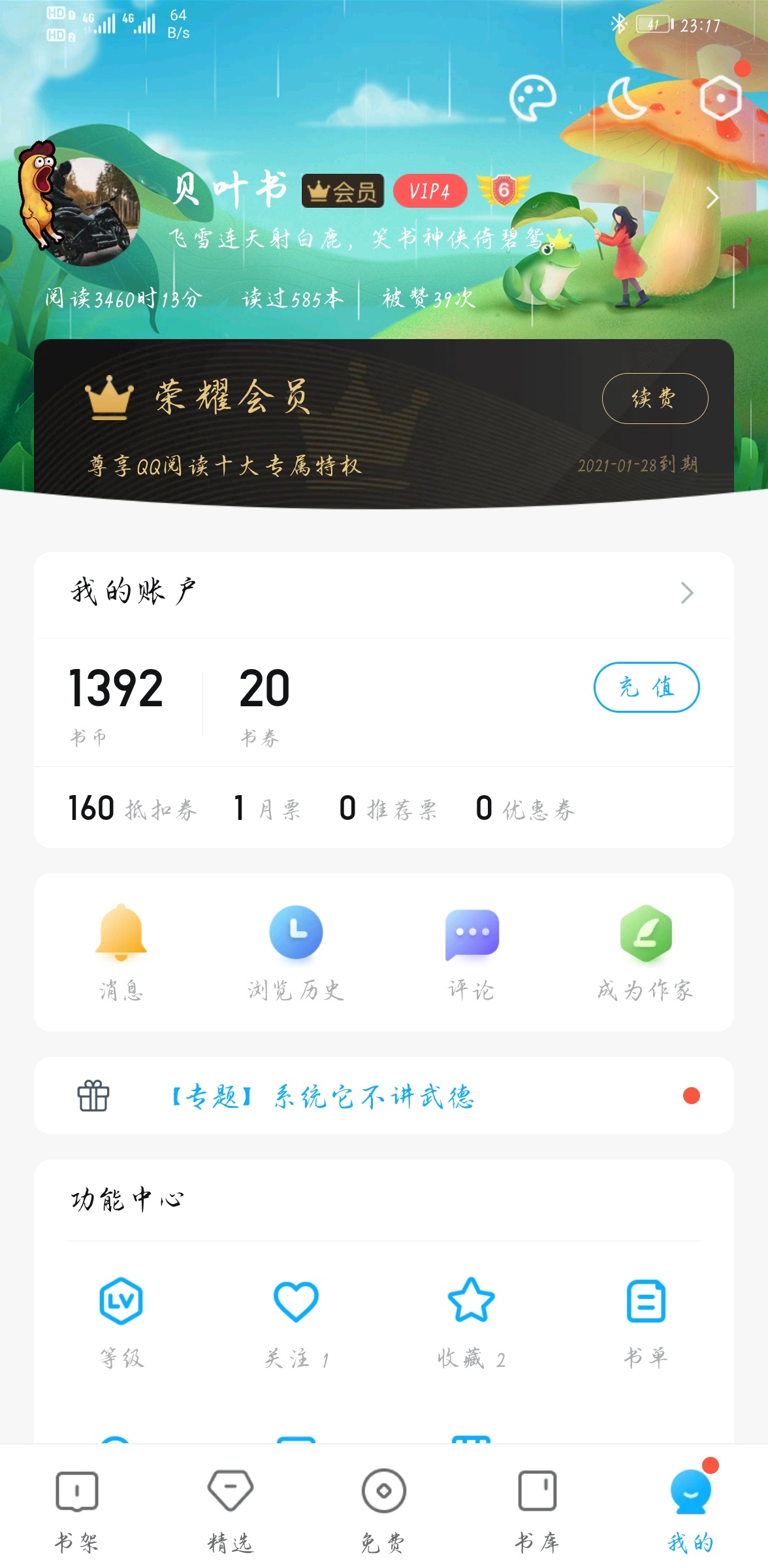768x1568 pixels.
Task: Open settings via the hexagon icon
Action: coord(720,99)
